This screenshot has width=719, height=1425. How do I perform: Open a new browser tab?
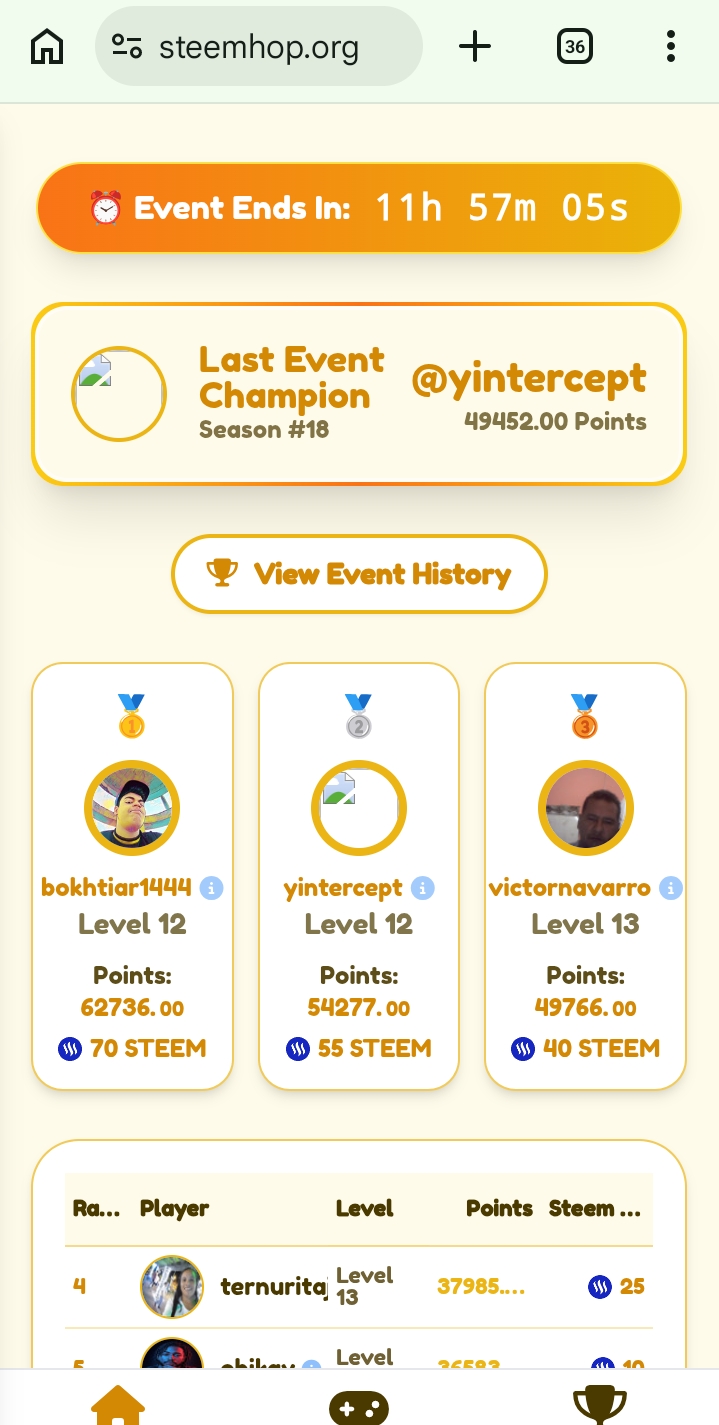[475, 46]
